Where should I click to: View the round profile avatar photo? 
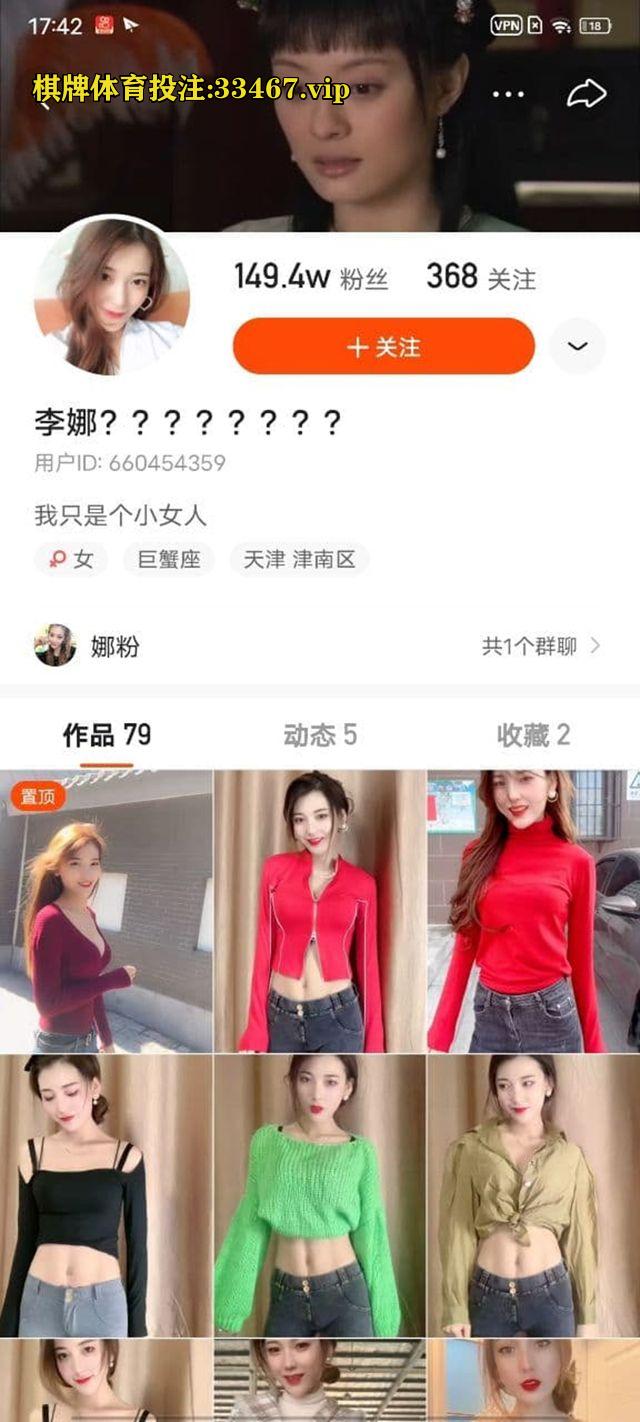pyautogui.click(x=112, y=295)
